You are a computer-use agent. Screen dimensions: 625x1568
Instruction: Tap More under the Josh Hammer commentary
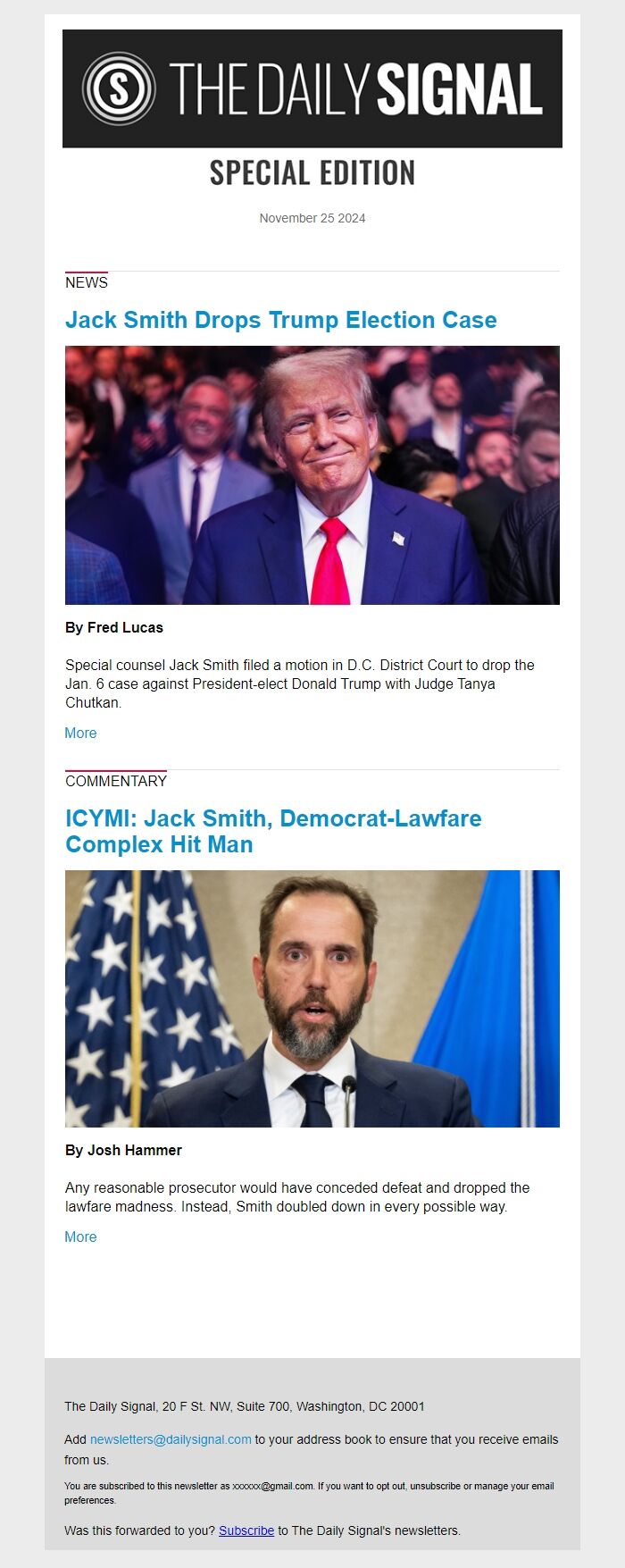pyautogui.click(x=80, y=1237)
